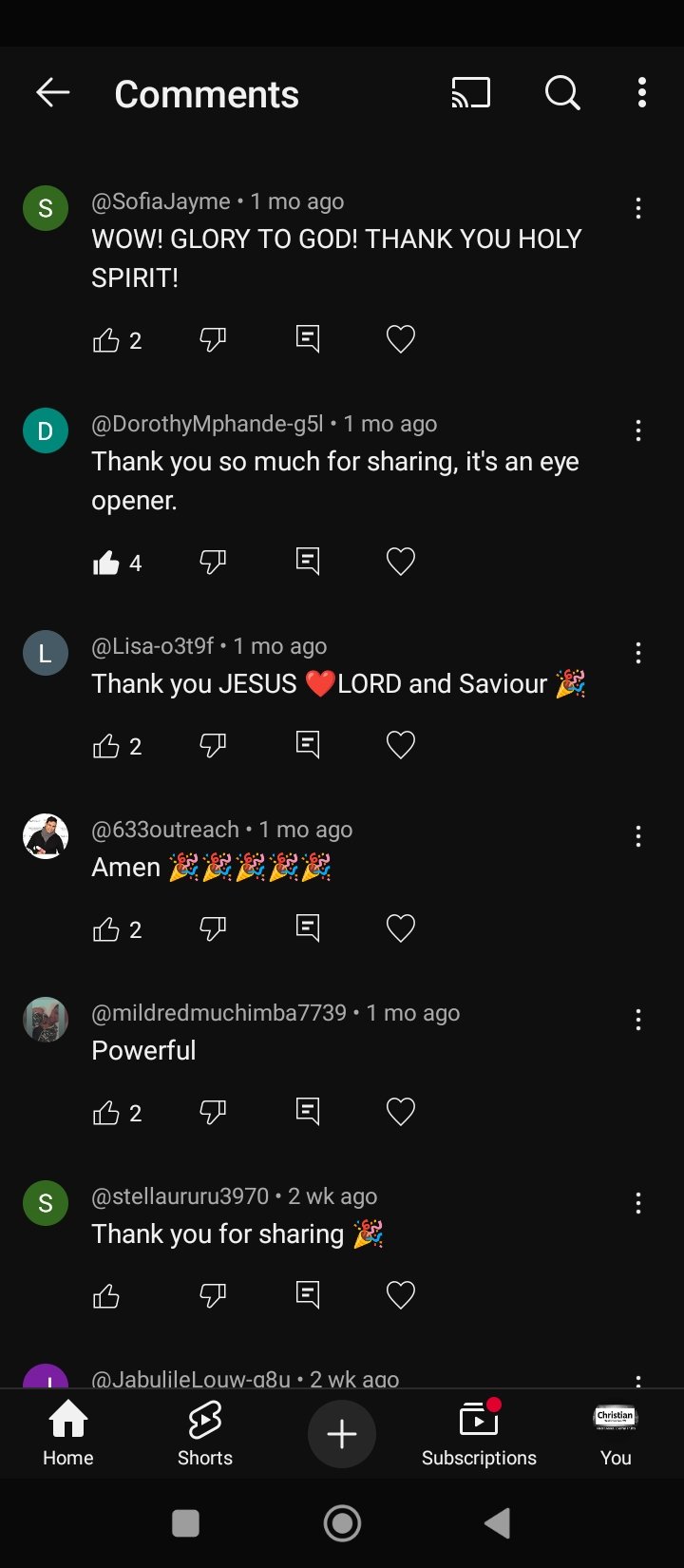Tap the system back button
The height and width of the screenshot is (1568, 684).
point(497,1523)
